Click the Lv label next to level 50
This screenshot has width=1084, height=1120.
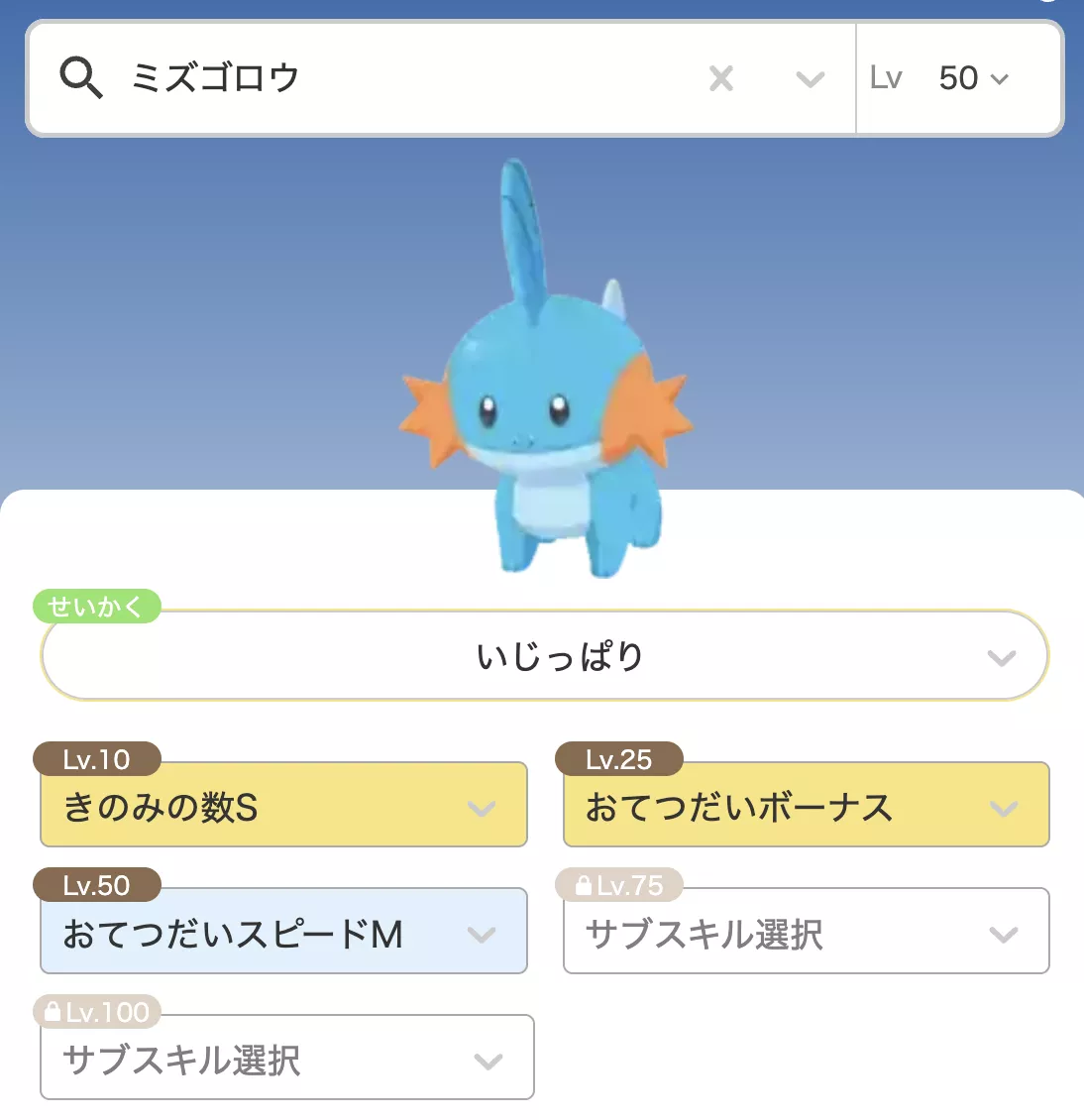pos(887,78)
